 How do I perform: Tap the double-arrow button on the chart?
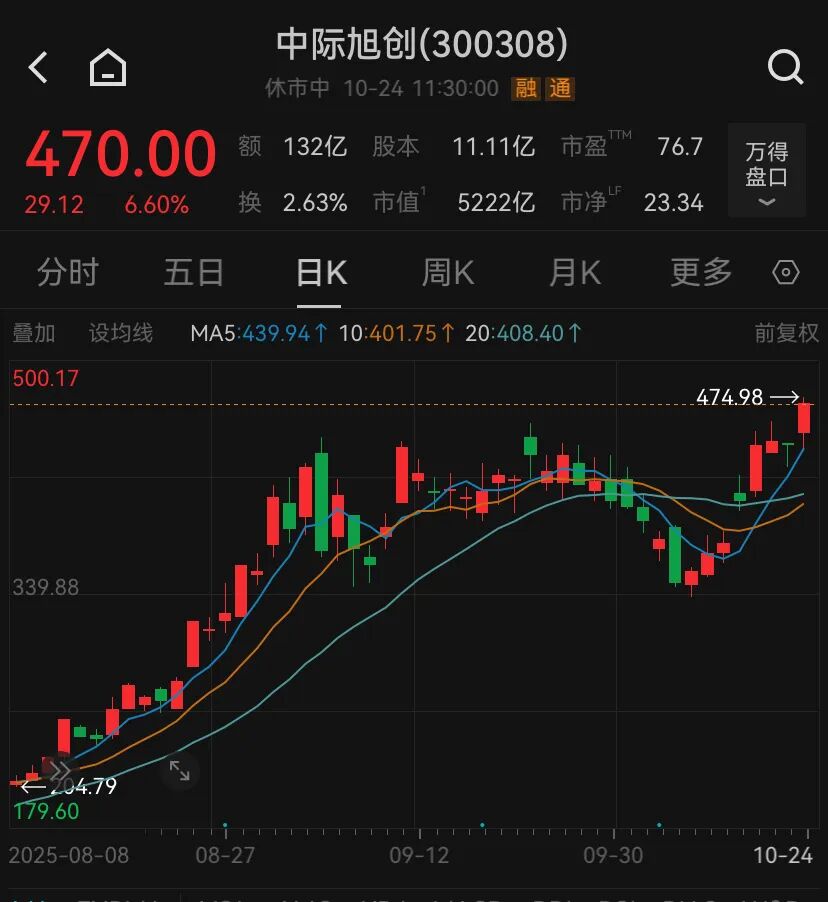pos(59,771)
